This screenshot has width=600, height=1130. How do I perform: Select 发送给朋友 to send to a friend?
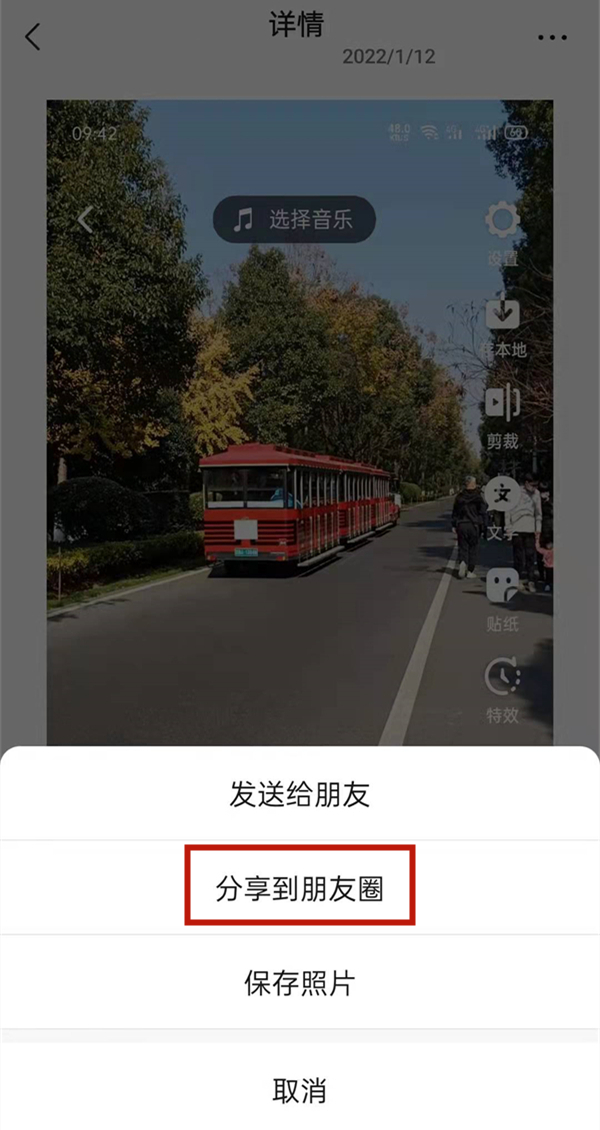[x=300, y=795]
